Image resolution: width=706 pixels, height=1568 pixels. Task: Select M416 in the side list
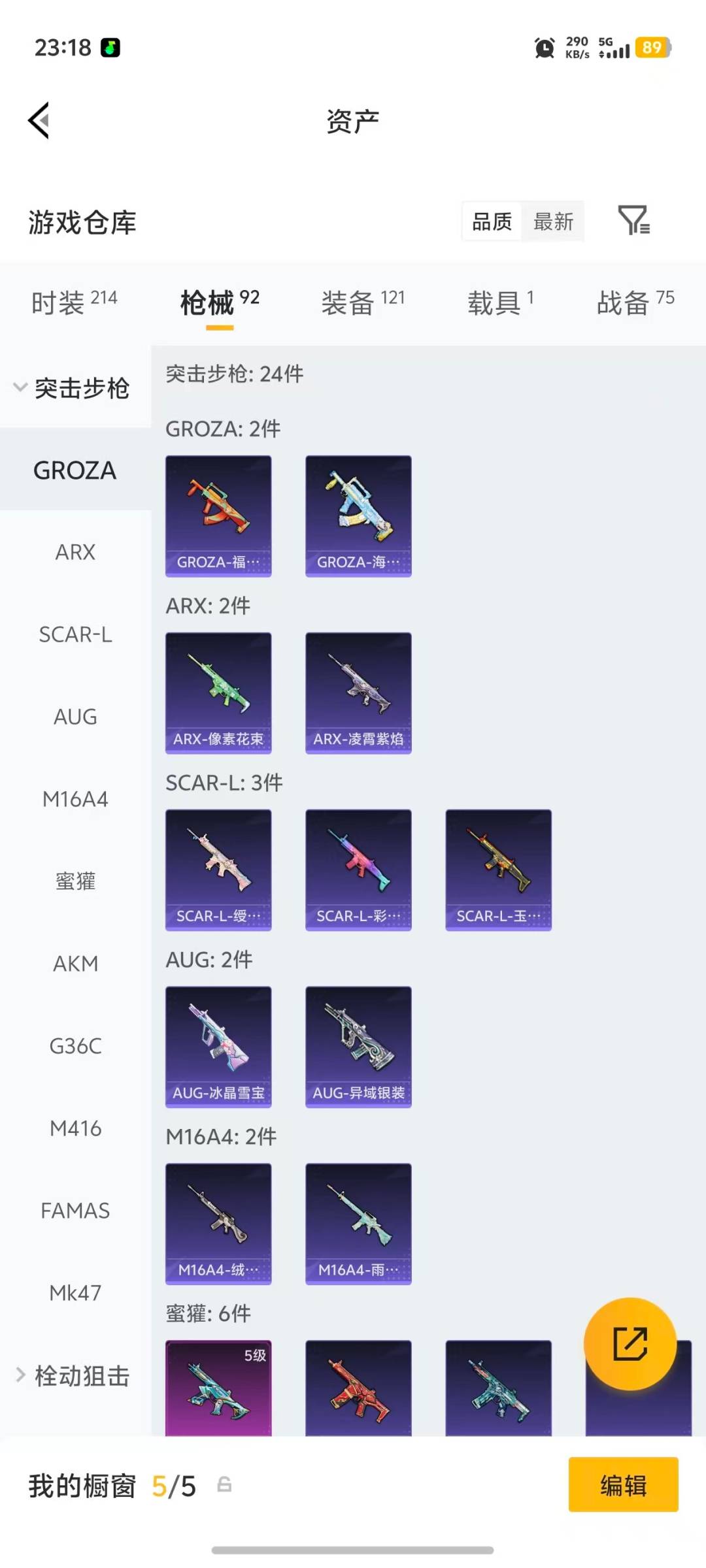pos(75,1128)
